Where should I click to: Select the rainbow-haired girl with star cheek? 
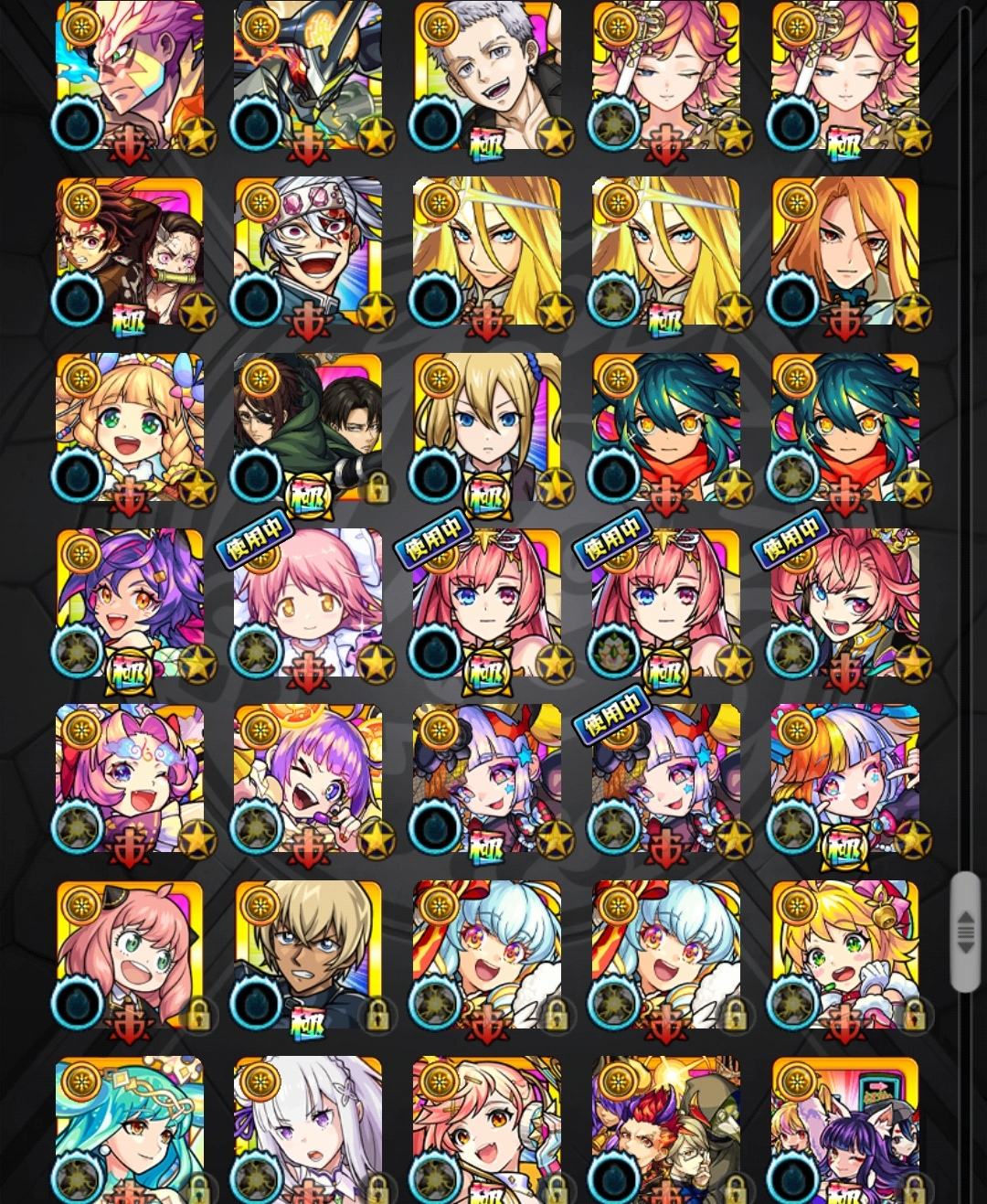tap(844, 780)
